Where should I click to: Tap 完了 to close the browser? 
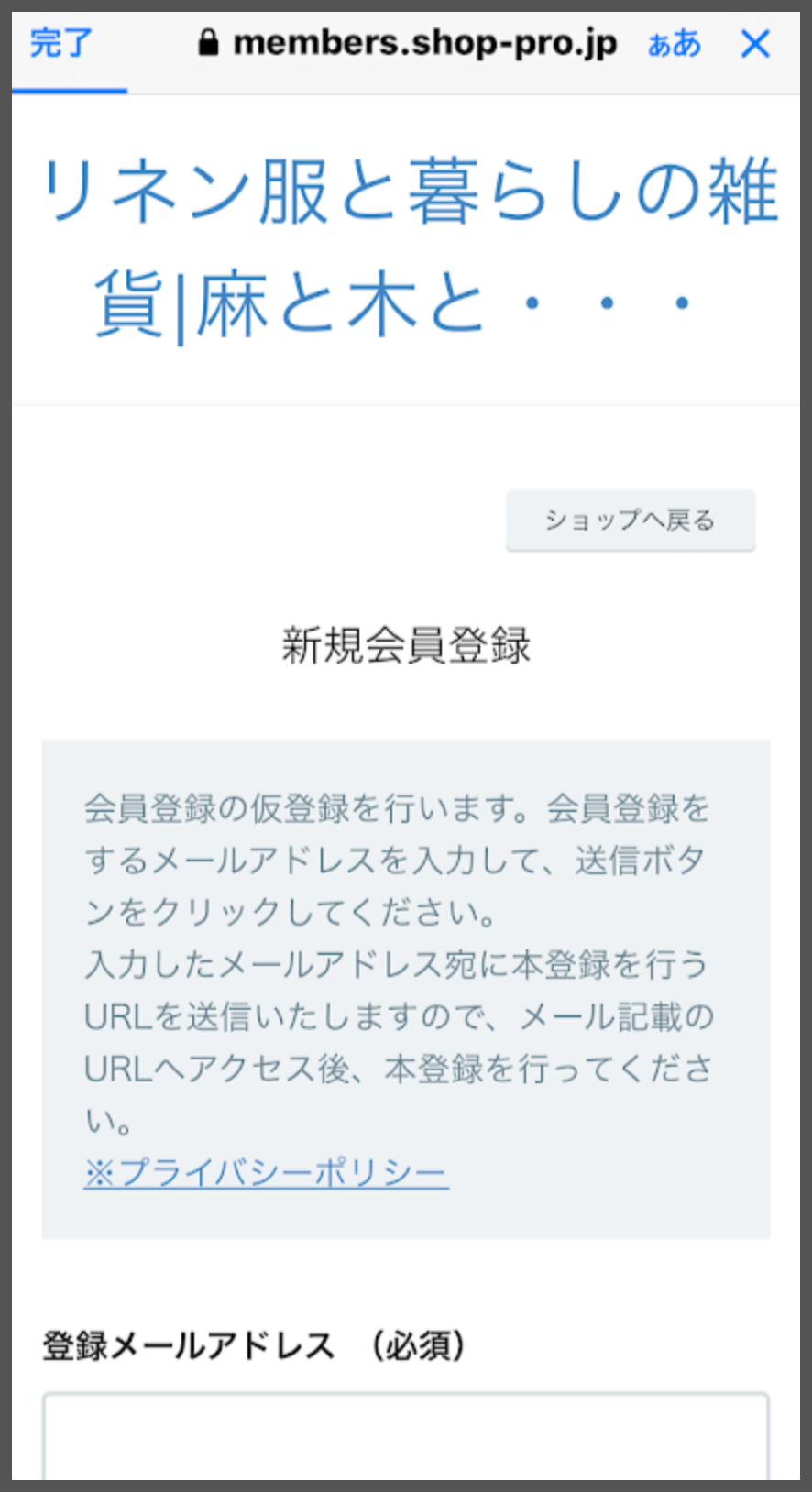tap(60, 43)
